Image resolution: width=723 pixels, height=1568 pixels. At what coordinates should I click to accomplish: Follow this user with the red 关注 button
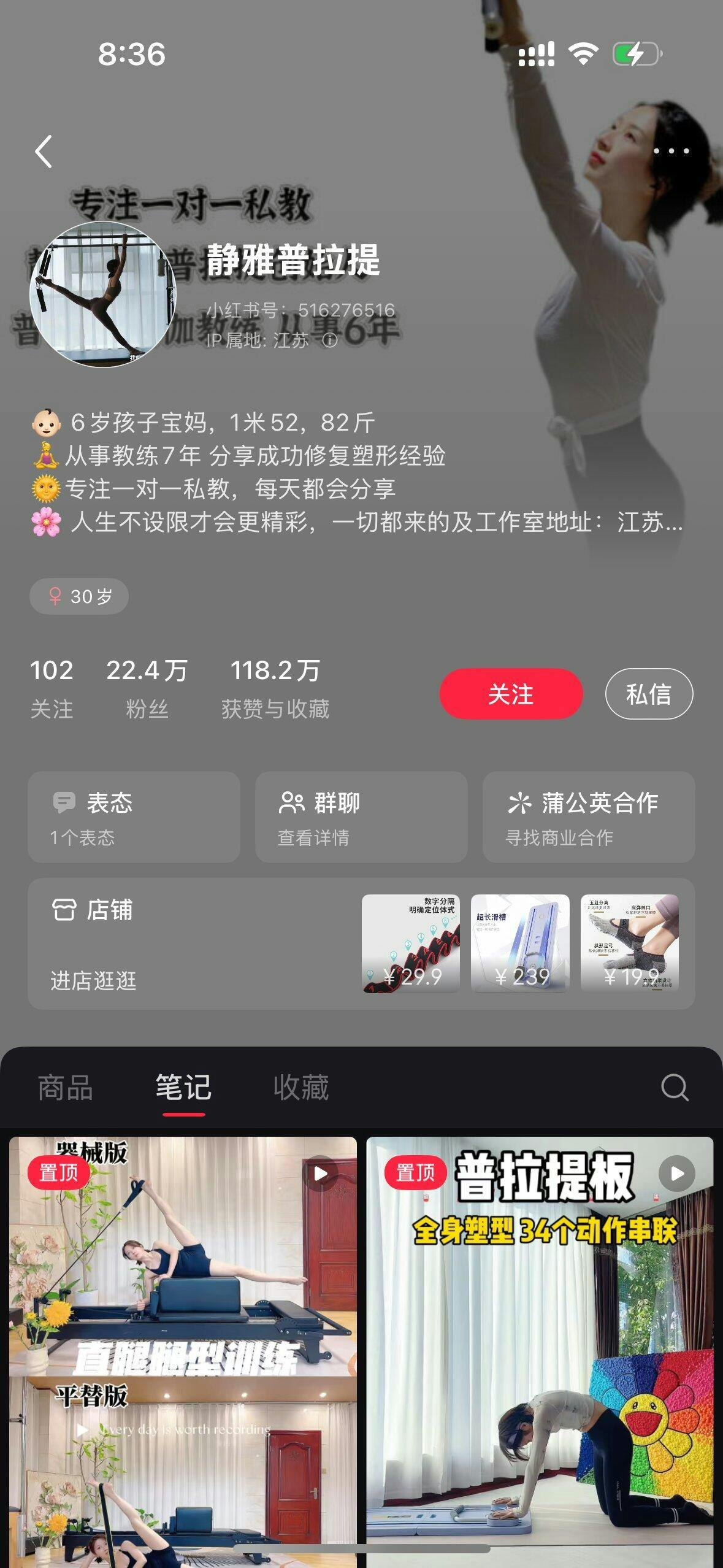point(511,694)
